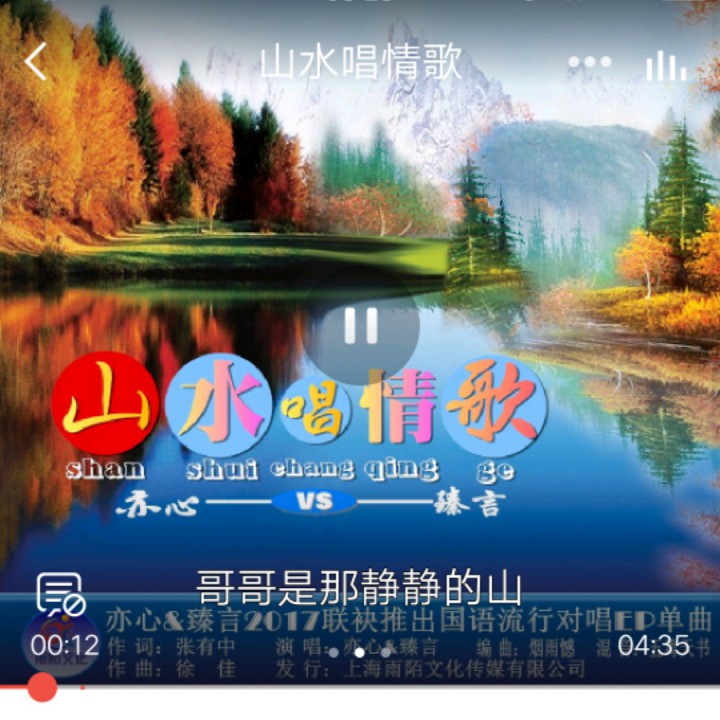Open the audio equalizer bars icon
Image resolution: width=720 pixels, height=720 pixels.
(x=665, y=64)
